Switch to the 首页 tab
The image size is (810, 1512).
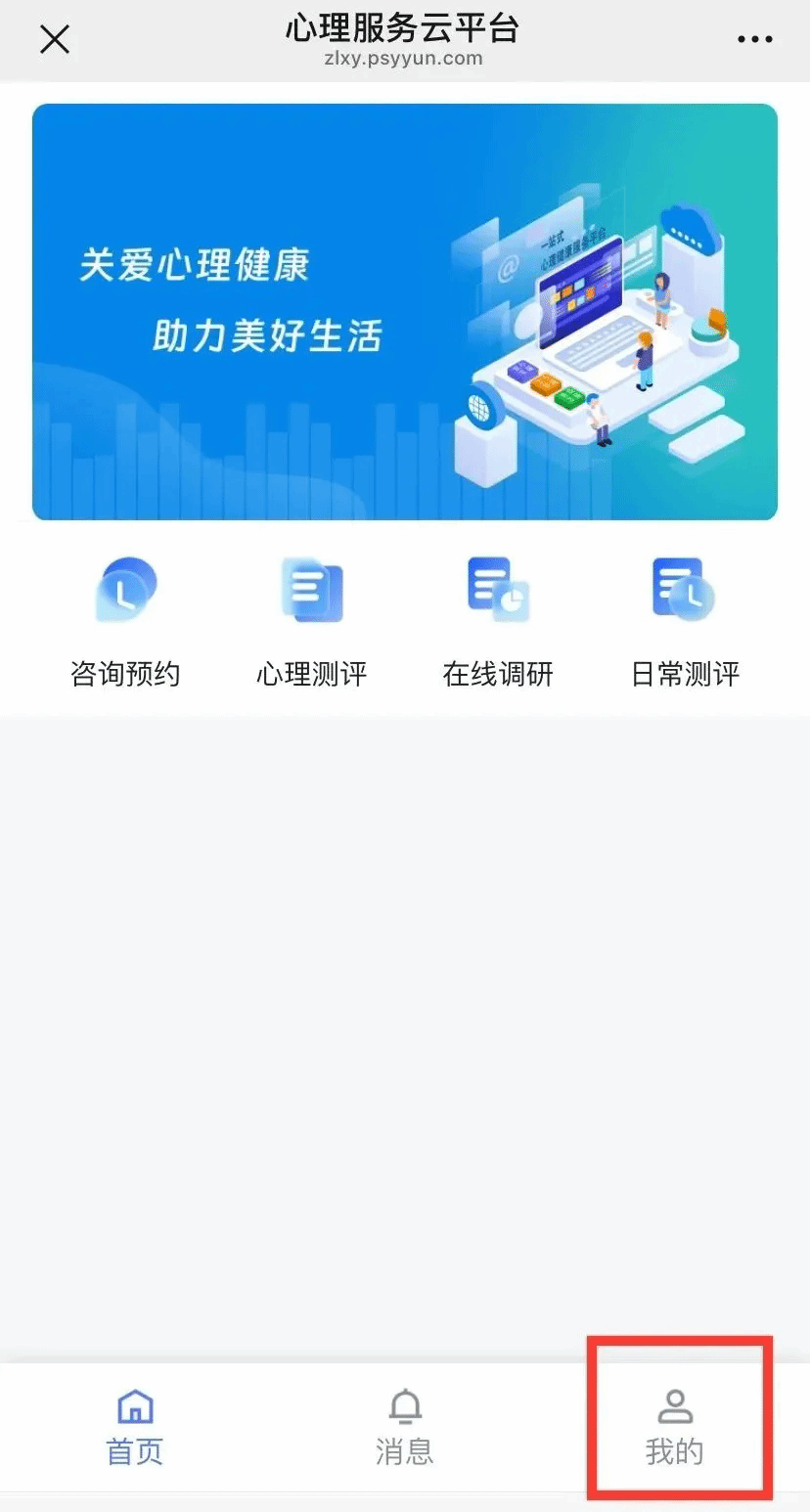pyautogui.click(x=135, y=1427)
